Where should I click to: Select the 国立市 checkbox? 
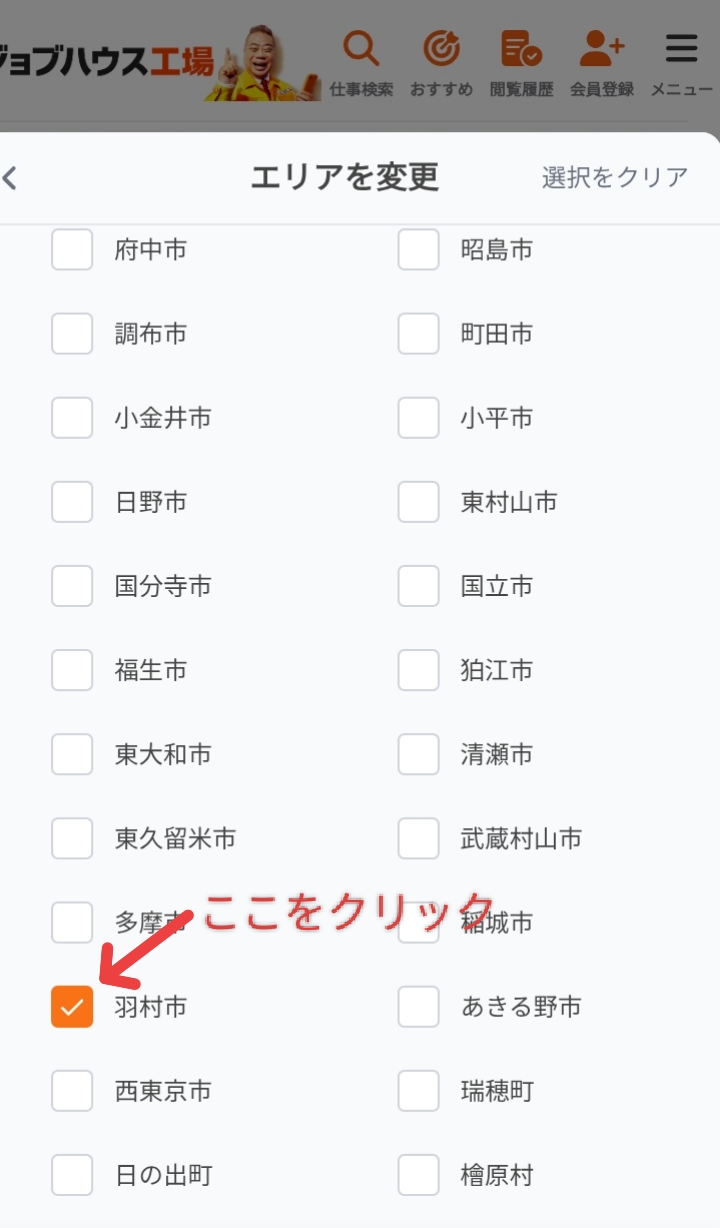pos(418,585)
